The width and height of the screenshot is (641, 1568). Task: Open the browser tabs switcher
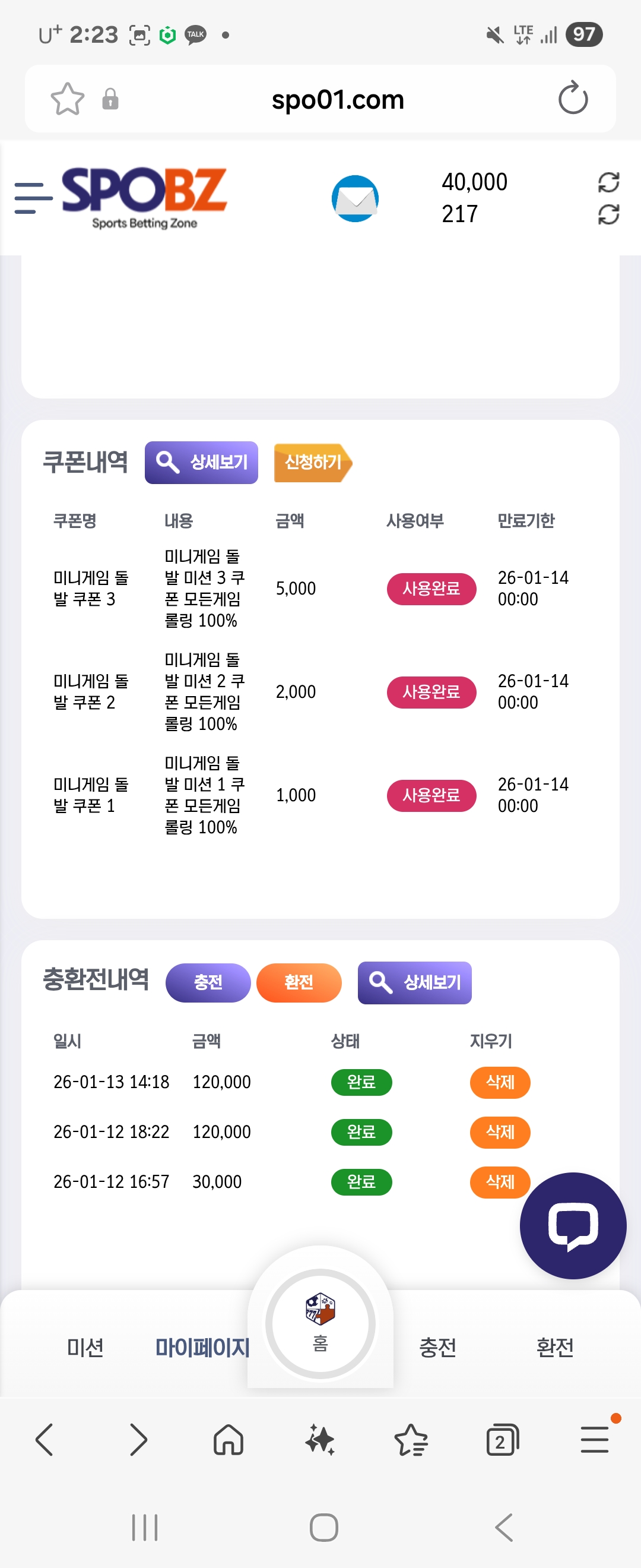[x=502, y=1440]
